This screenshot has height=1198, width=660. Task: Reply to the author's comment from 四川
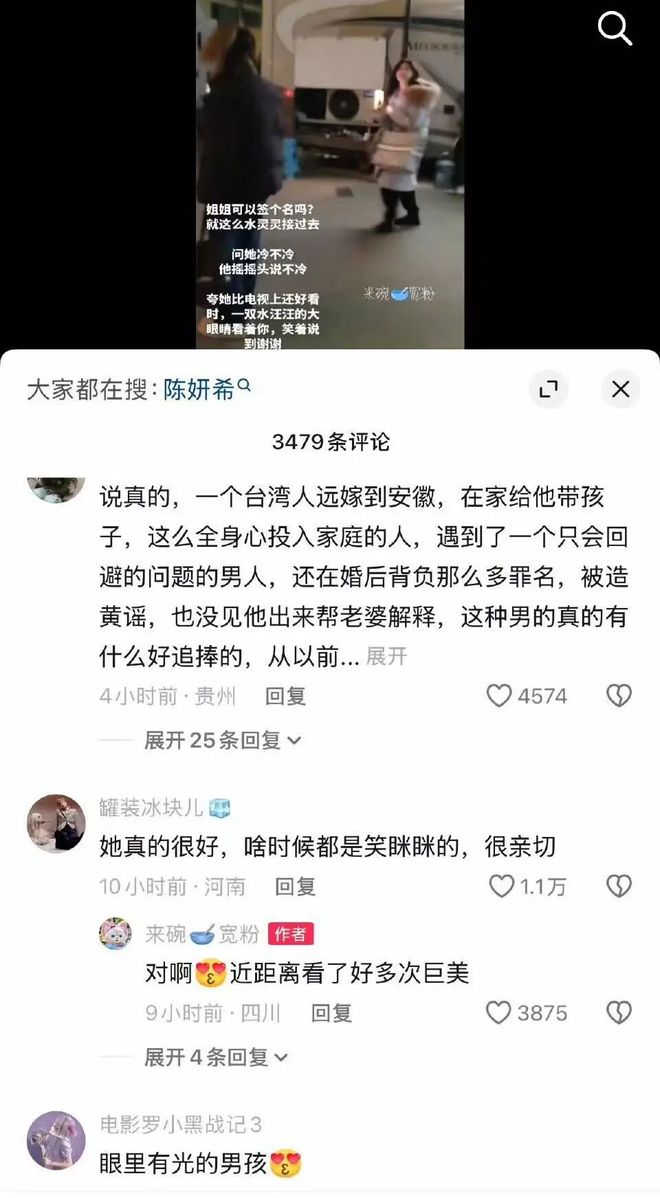331,1013
